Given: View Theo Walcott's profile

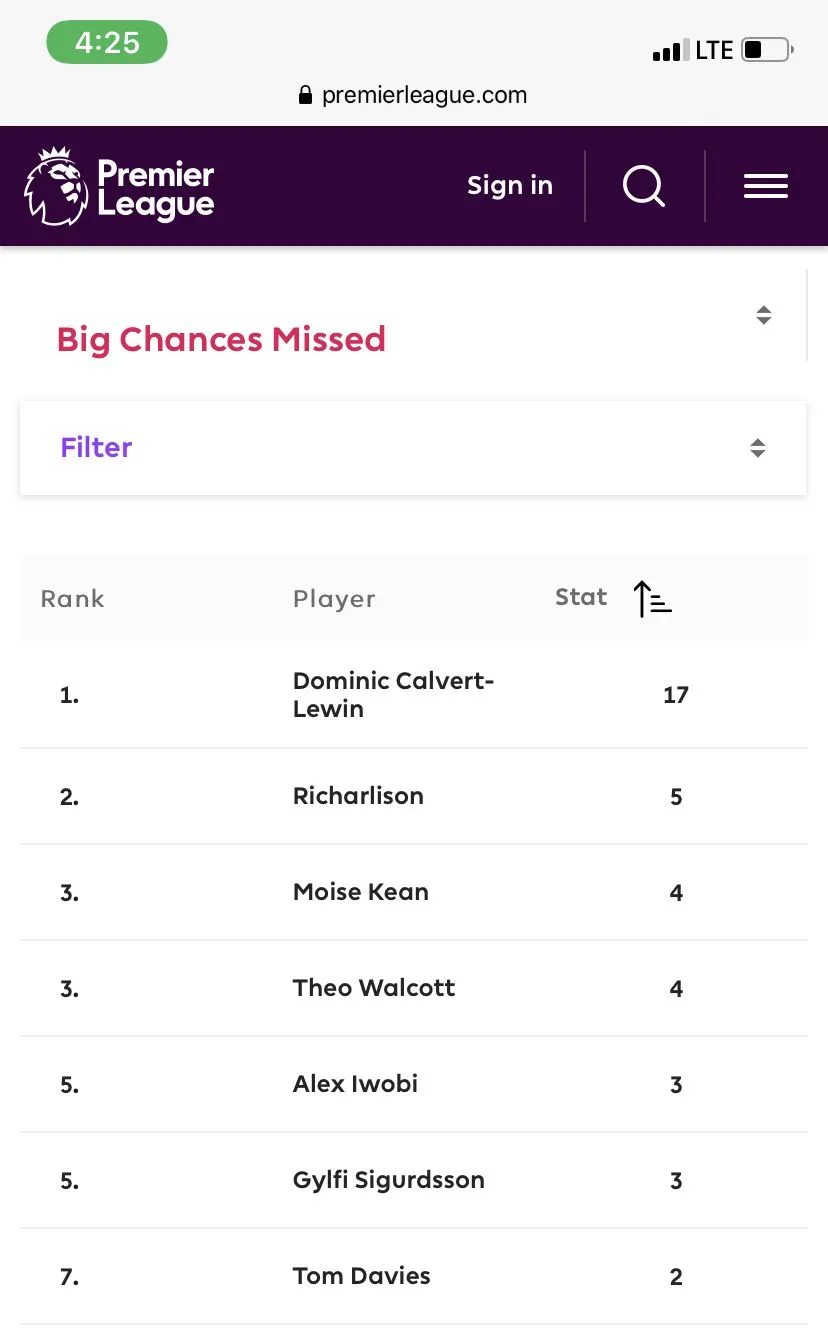Looking at the screenshot, I should click(x=373, y=988).
